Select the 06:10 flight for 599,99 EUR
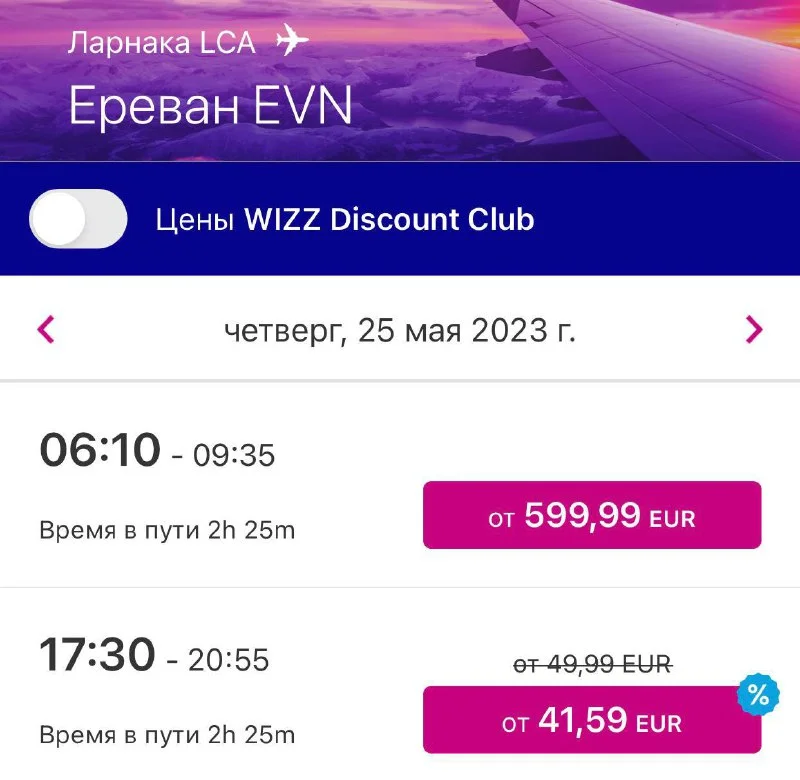Screen dimensions: 800x780 (591, 516)
